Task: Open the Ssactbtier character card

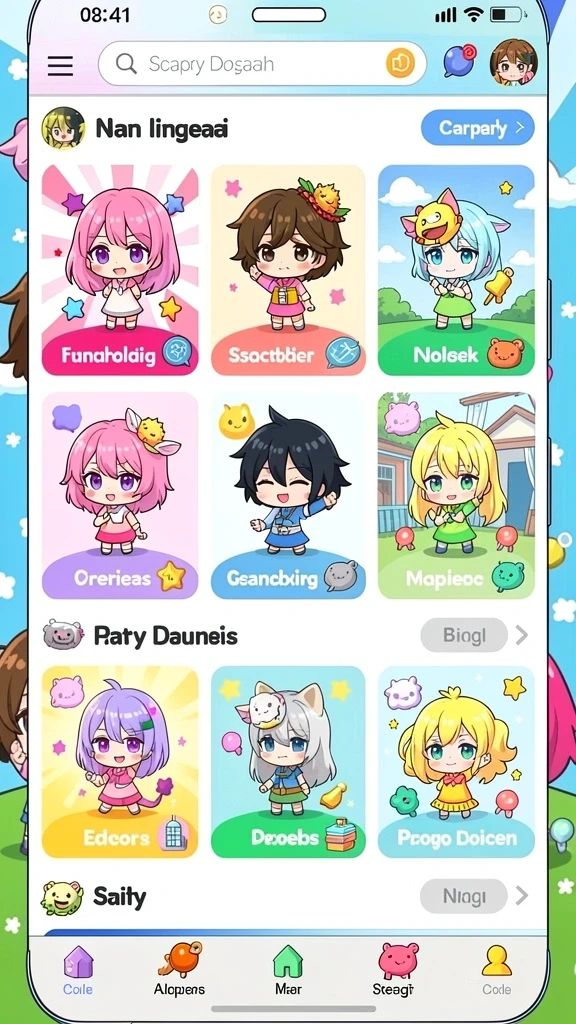Action: coord(288,270)
